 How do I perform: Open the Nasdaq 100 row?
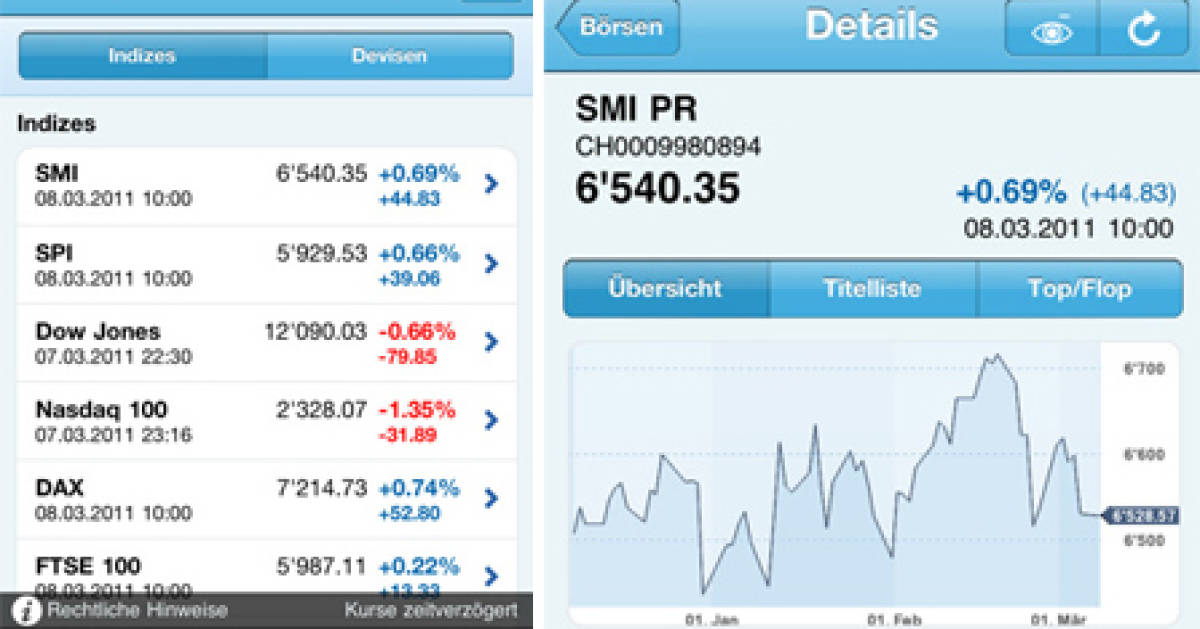pos(266,420)
